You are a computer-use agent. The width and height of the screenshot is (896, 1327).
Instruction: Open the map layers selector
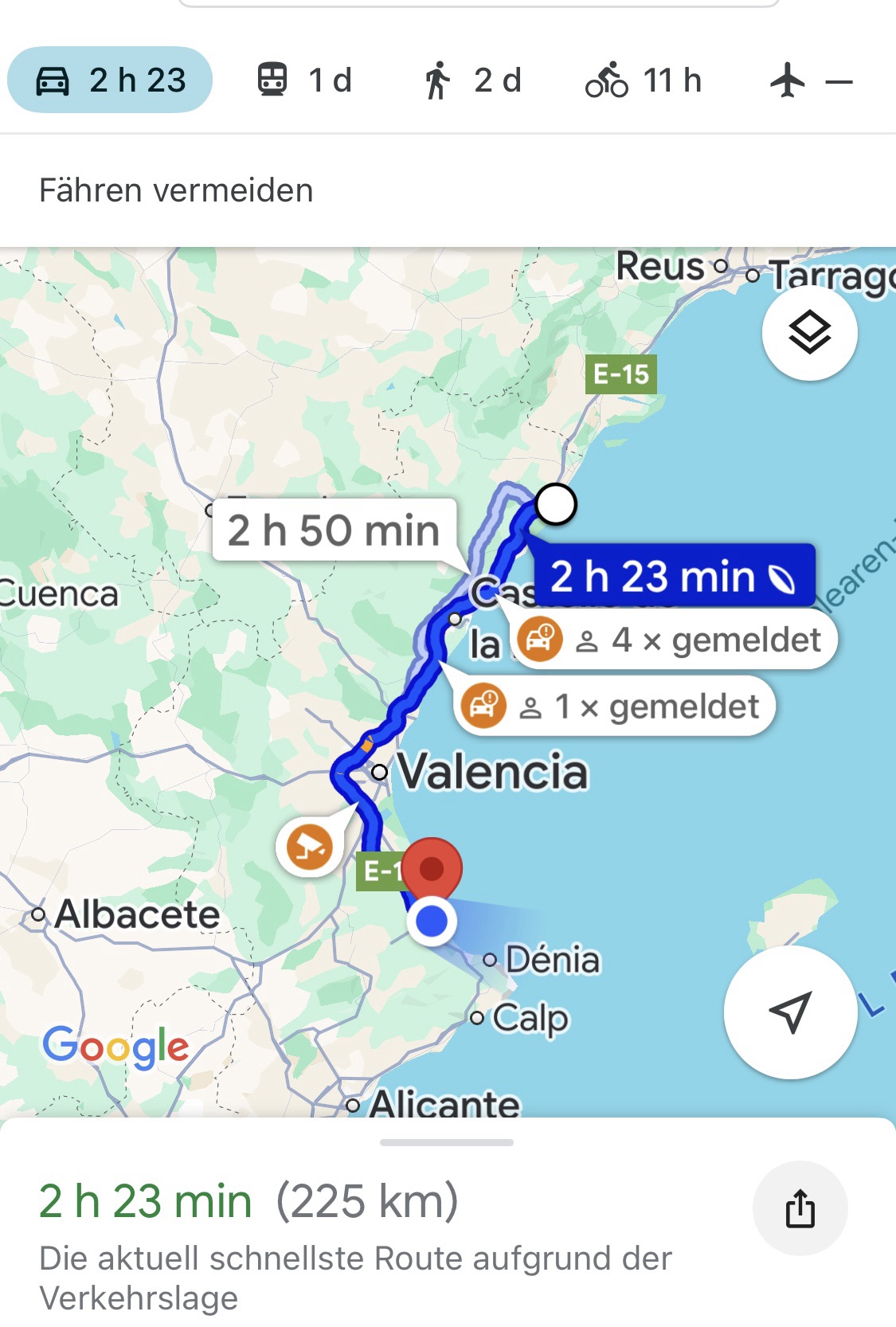pyautogui.click(x=809, y=332)
